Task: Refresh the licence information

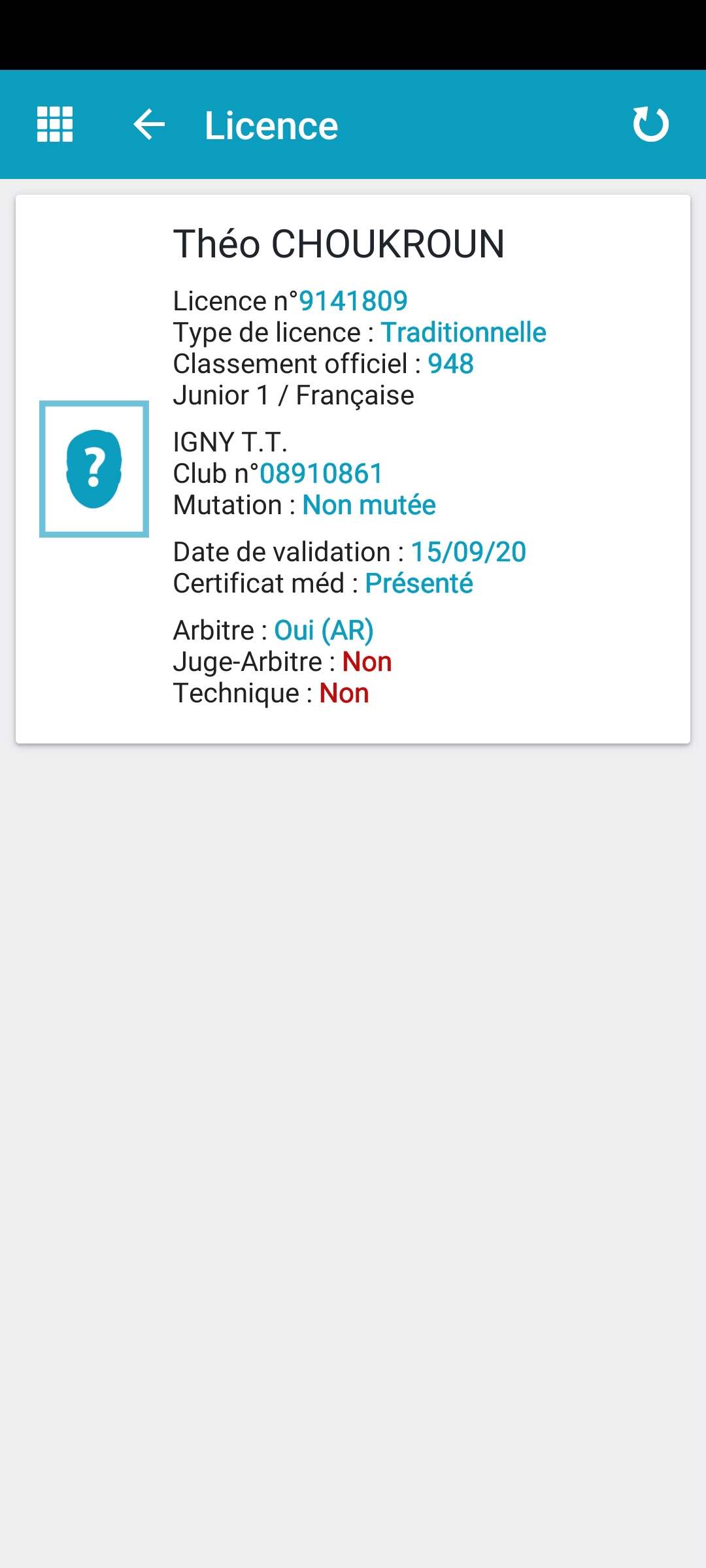Action: pyautogui.click(x=650, y=124)
